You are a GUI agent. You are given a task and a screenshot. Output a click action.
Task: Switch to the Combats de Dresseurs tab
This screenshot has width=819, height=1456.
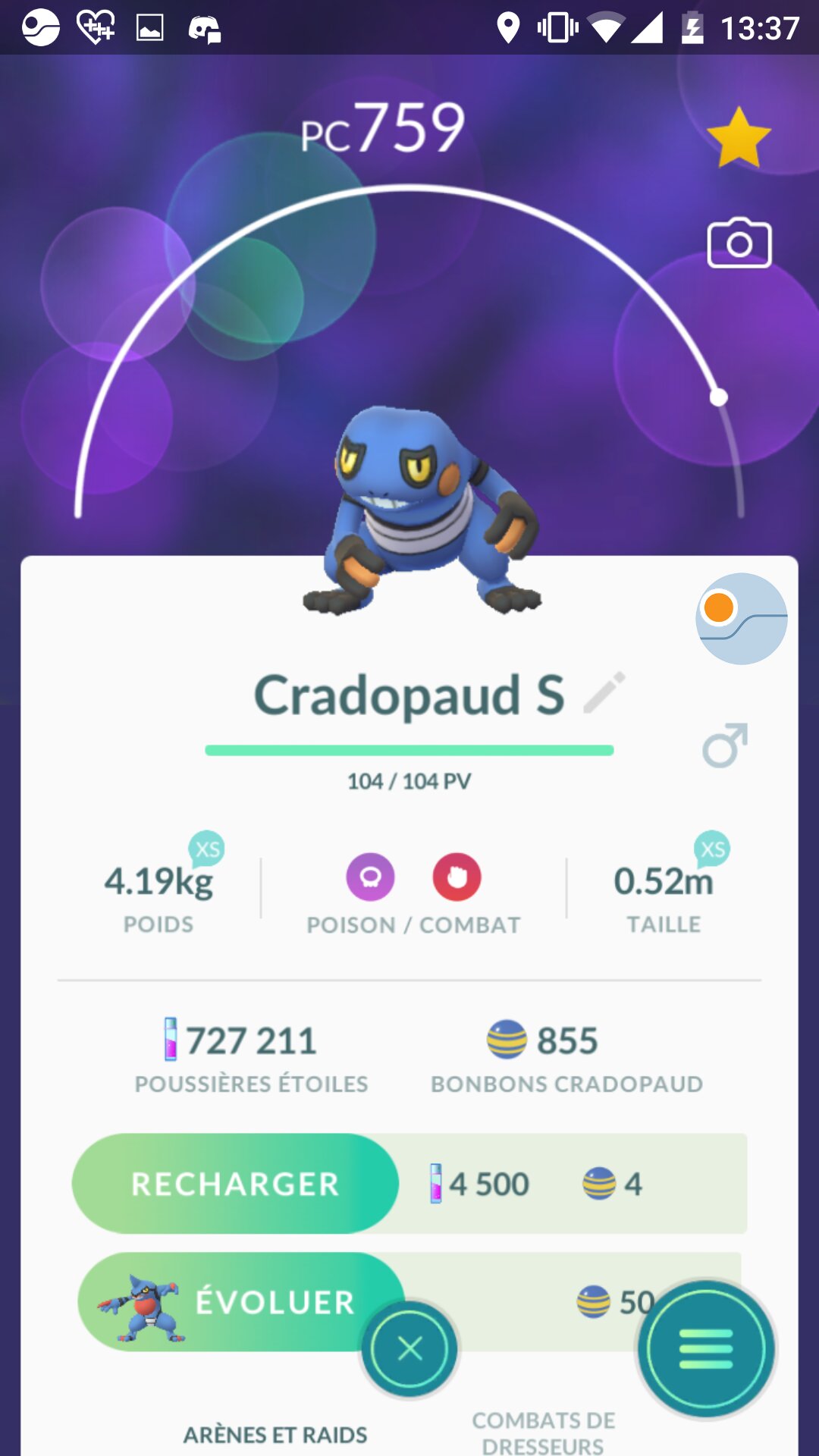[544, 1432]
